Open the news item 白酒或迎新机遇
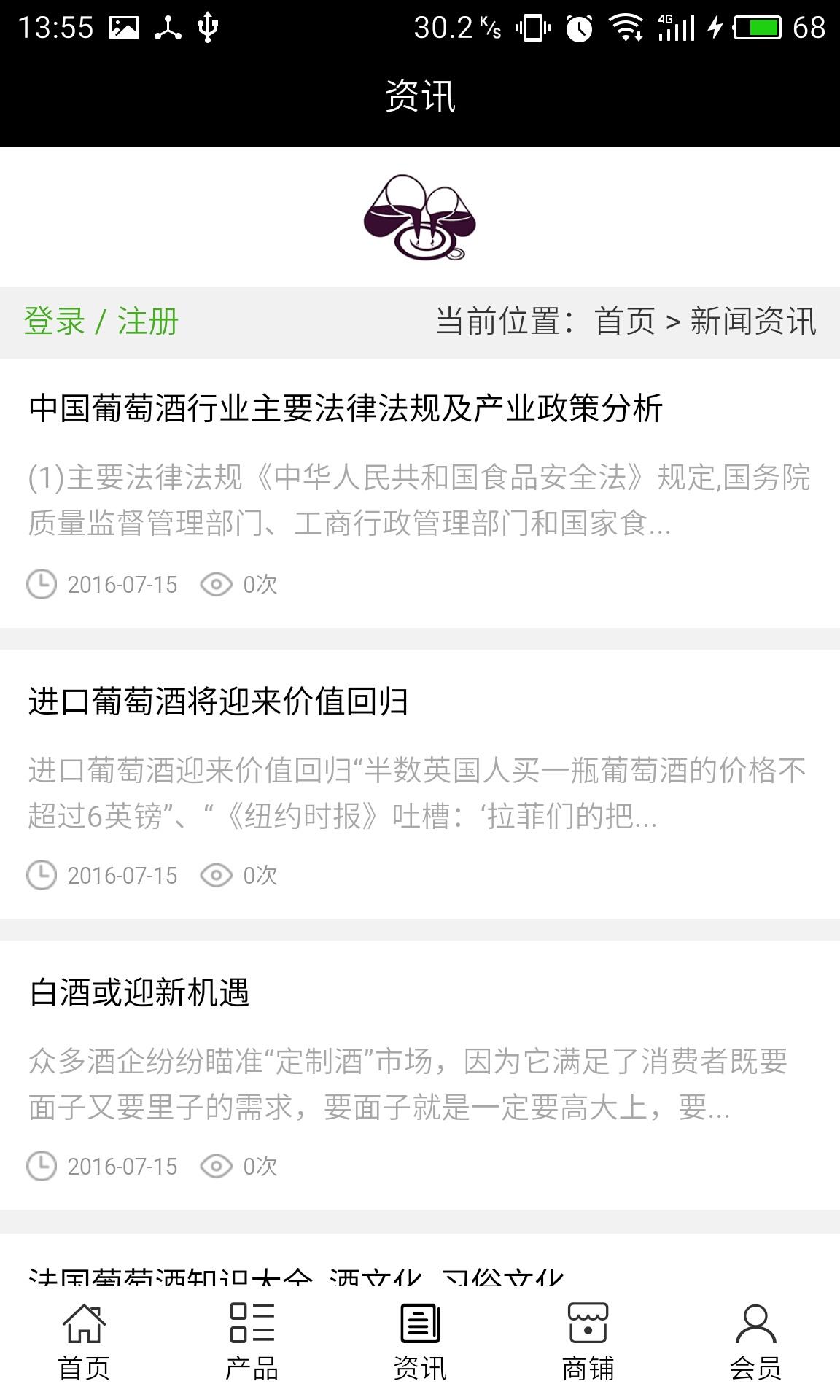The height and width of the screenshot is (1400, 840). pyautogui.click(x=139, y=993)
